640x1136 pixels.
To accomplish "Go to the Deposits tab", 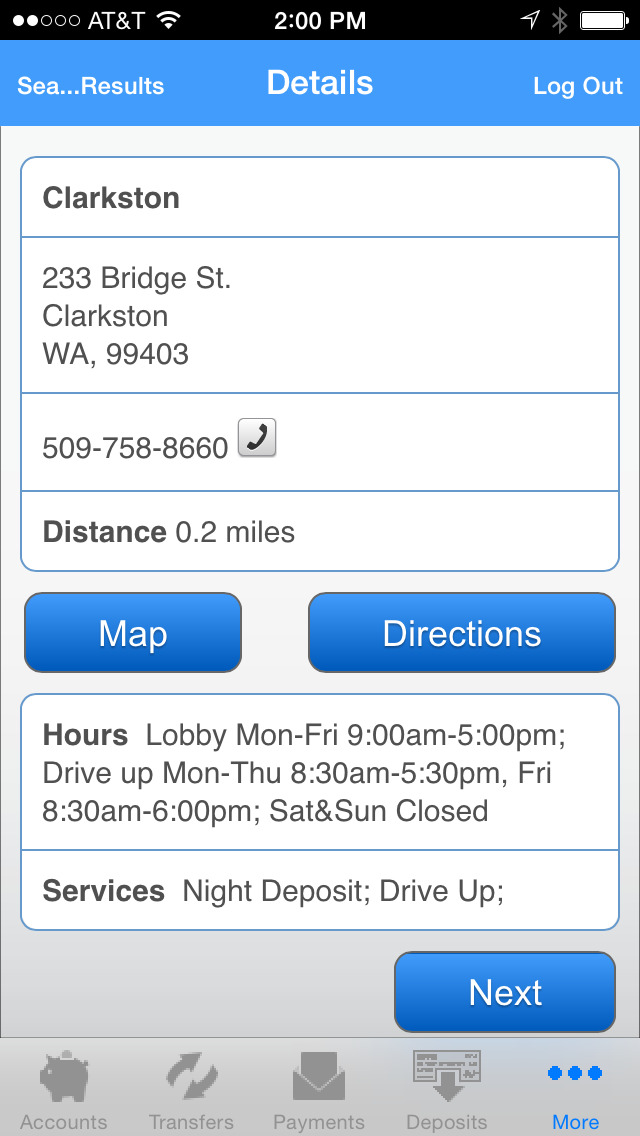I will (447, 1090).
